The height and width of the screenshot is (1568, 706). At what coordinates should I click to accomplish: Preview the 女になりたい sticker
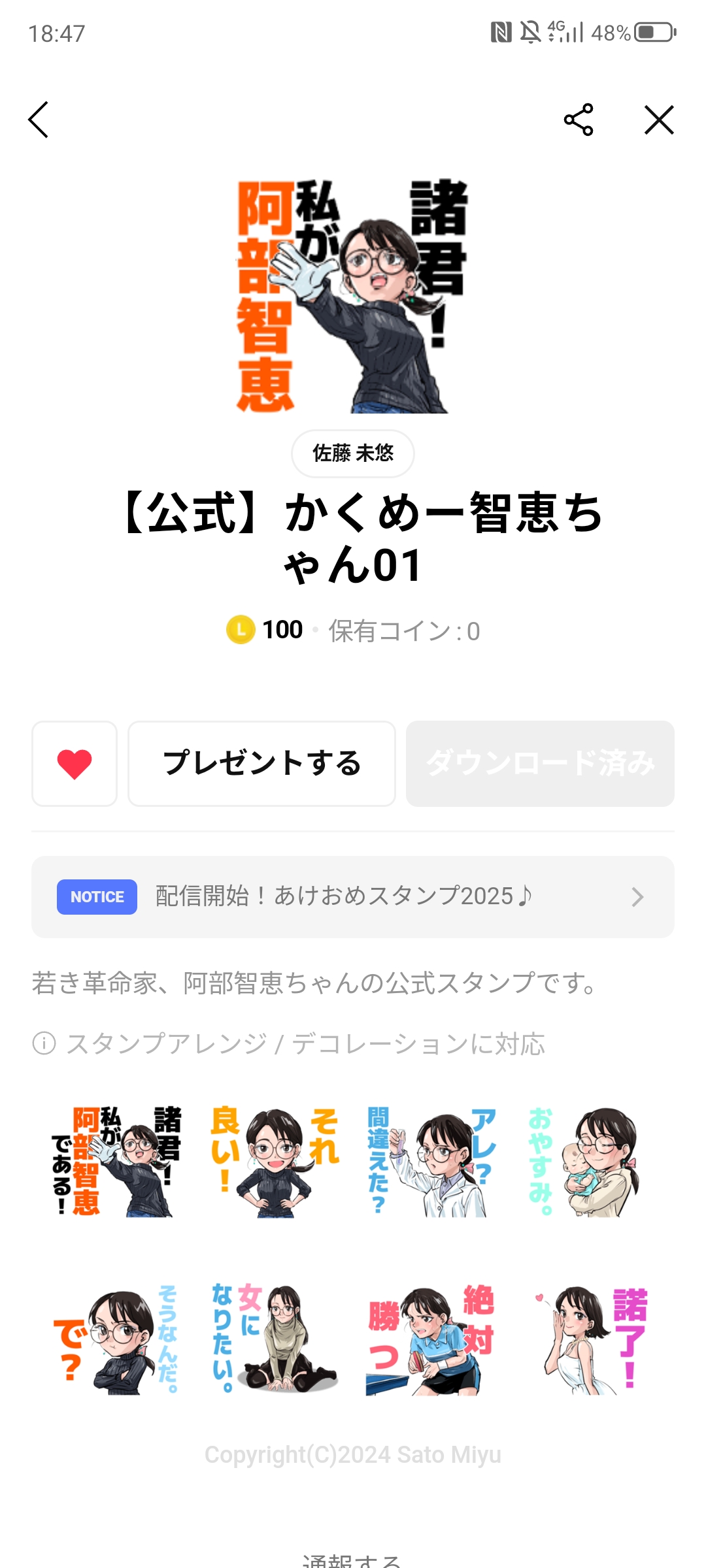click(275, 1339)
